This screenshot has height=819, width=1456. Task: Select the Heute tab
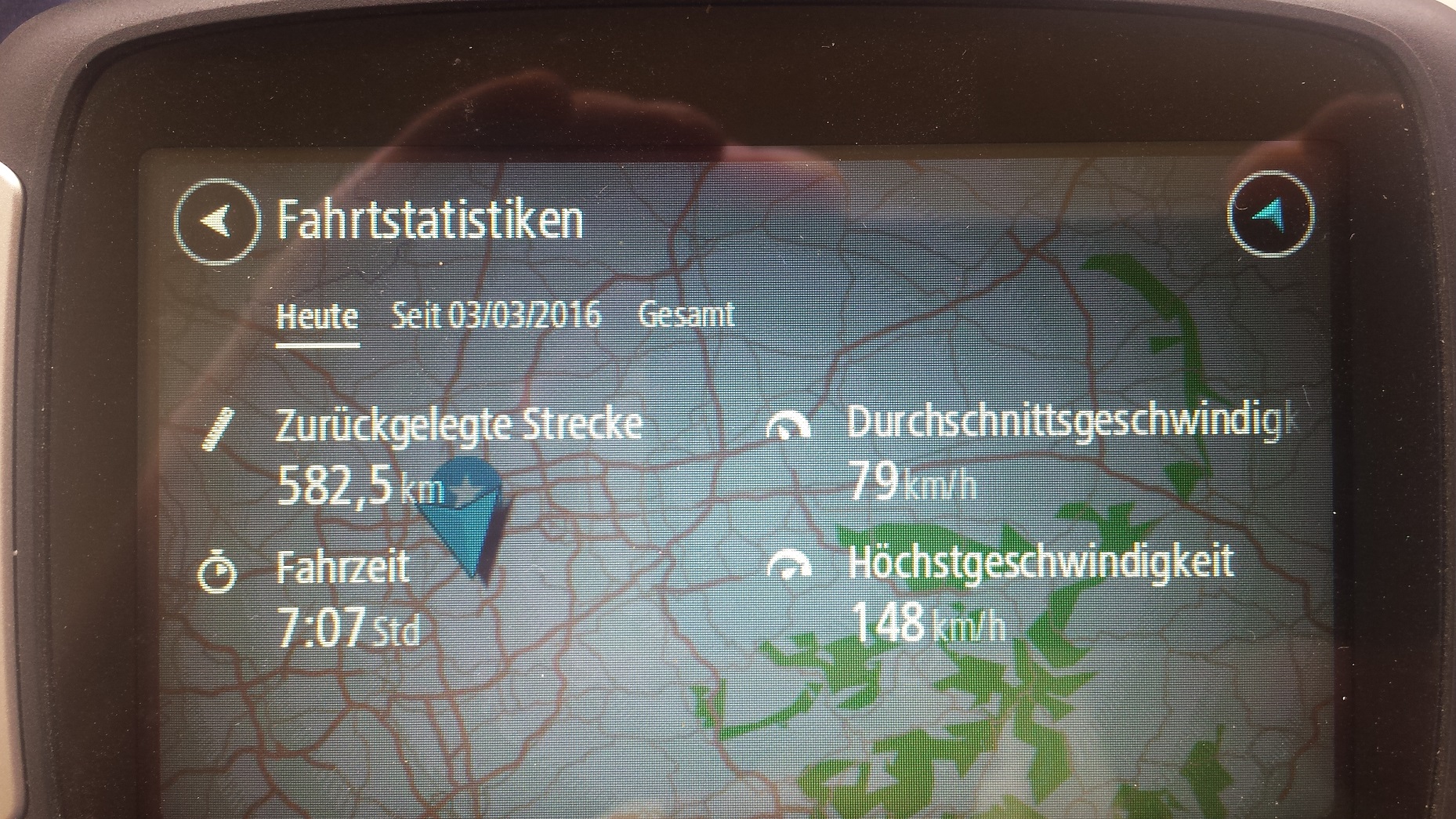pyautogui.click(x=317, y=317)
